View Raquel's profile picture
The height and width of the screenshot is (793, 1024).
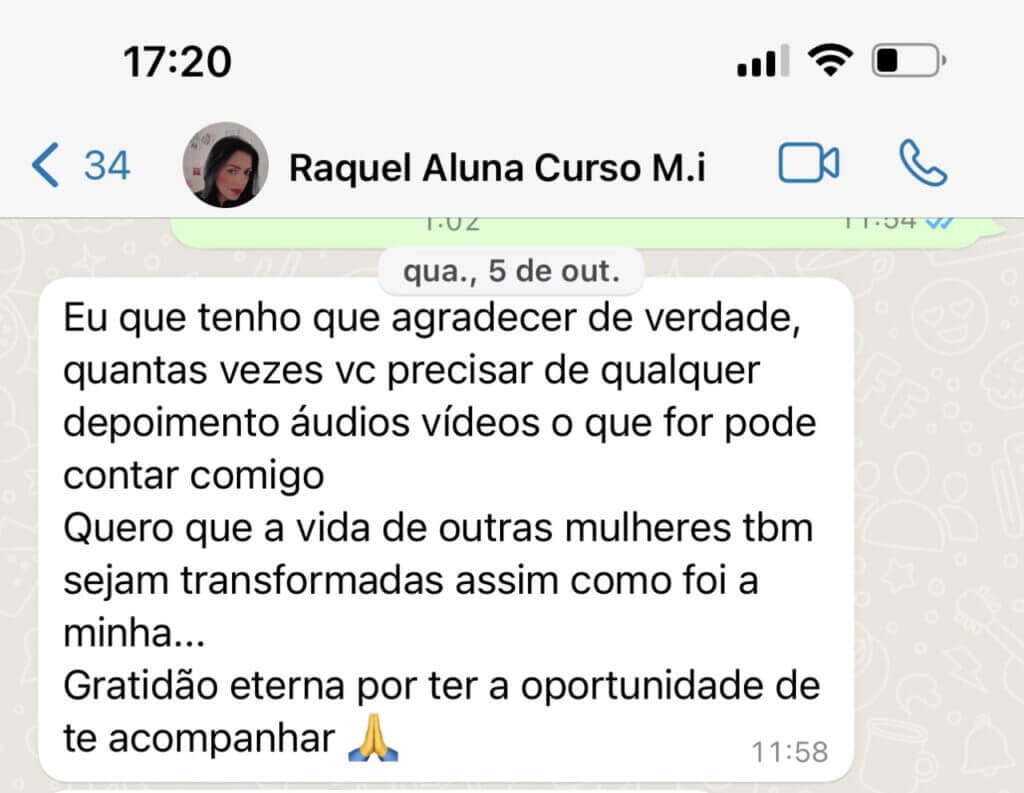click(225, 165)
